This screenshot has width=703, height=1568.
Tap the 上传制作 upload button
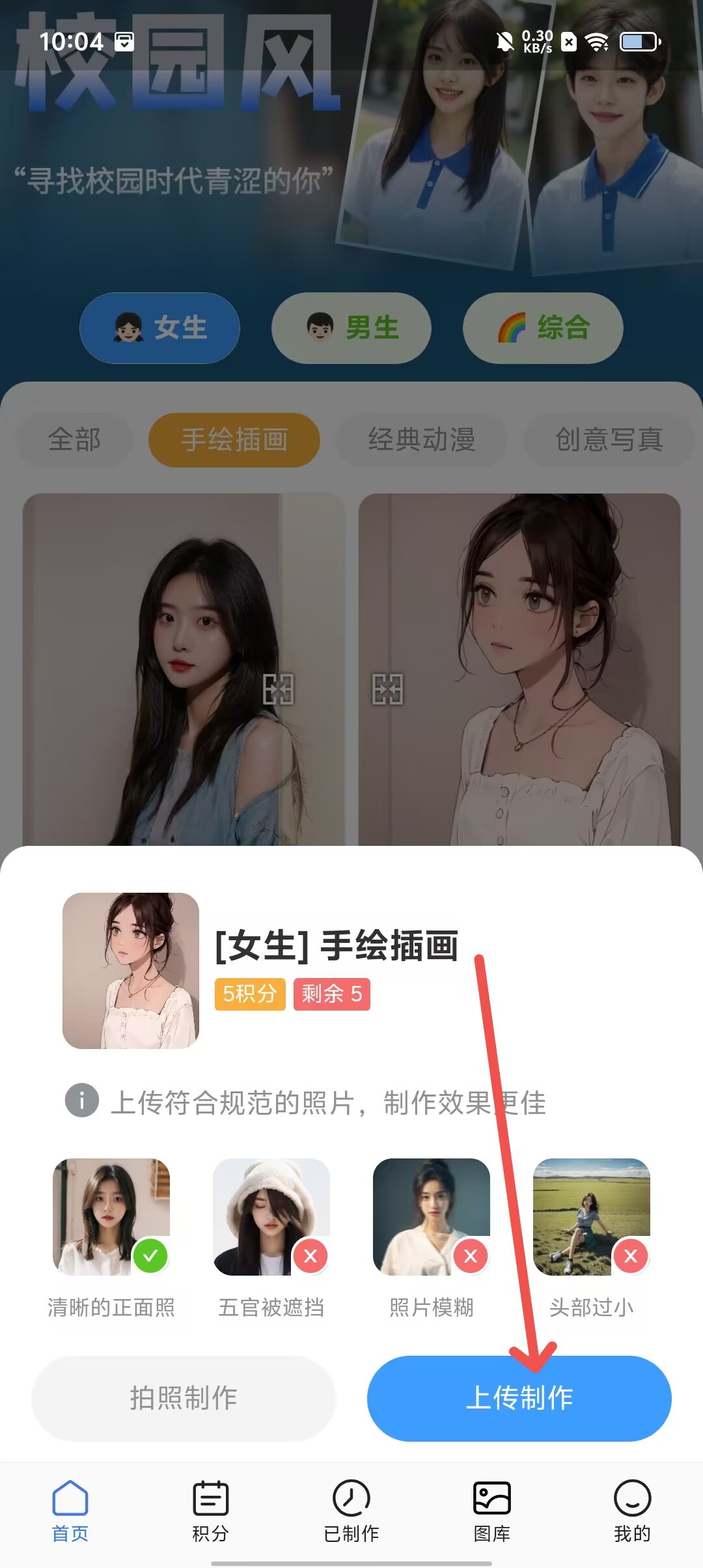[519, 1397]
